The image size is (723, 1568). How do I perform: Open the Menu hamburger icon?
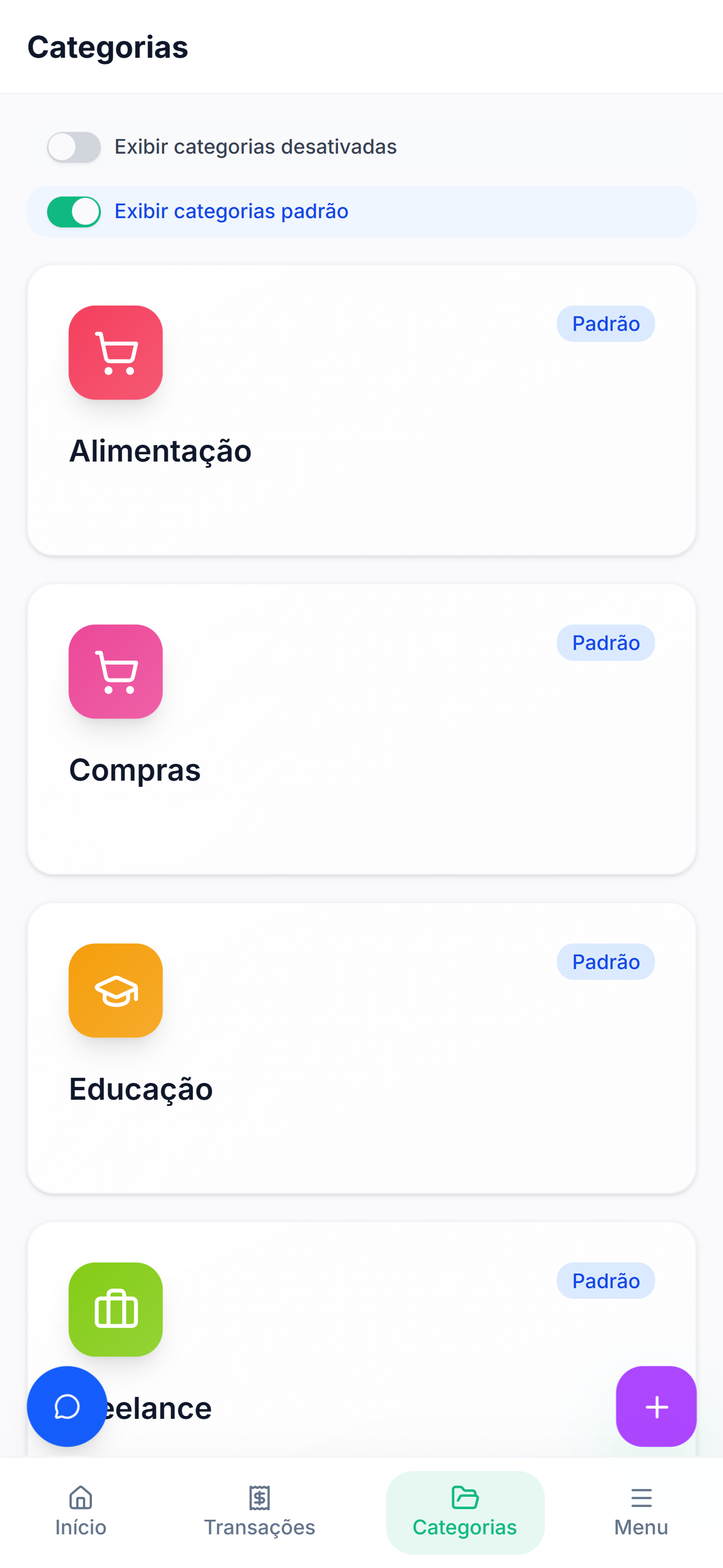(641, 1498)
